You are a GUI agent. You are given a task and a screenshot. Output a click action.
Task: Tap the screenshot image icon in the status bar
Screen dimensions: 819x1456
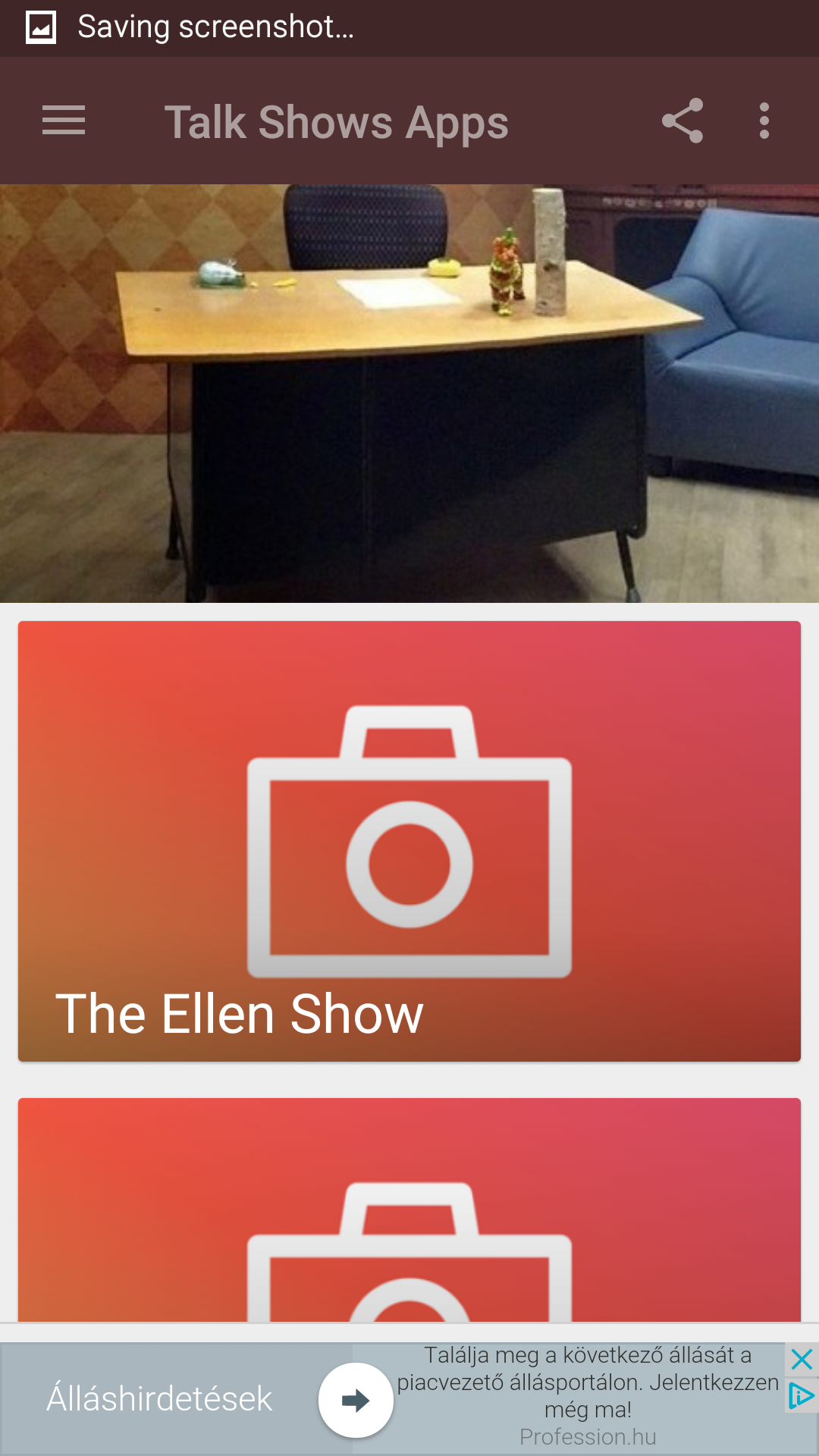click(x=39, y=27)
